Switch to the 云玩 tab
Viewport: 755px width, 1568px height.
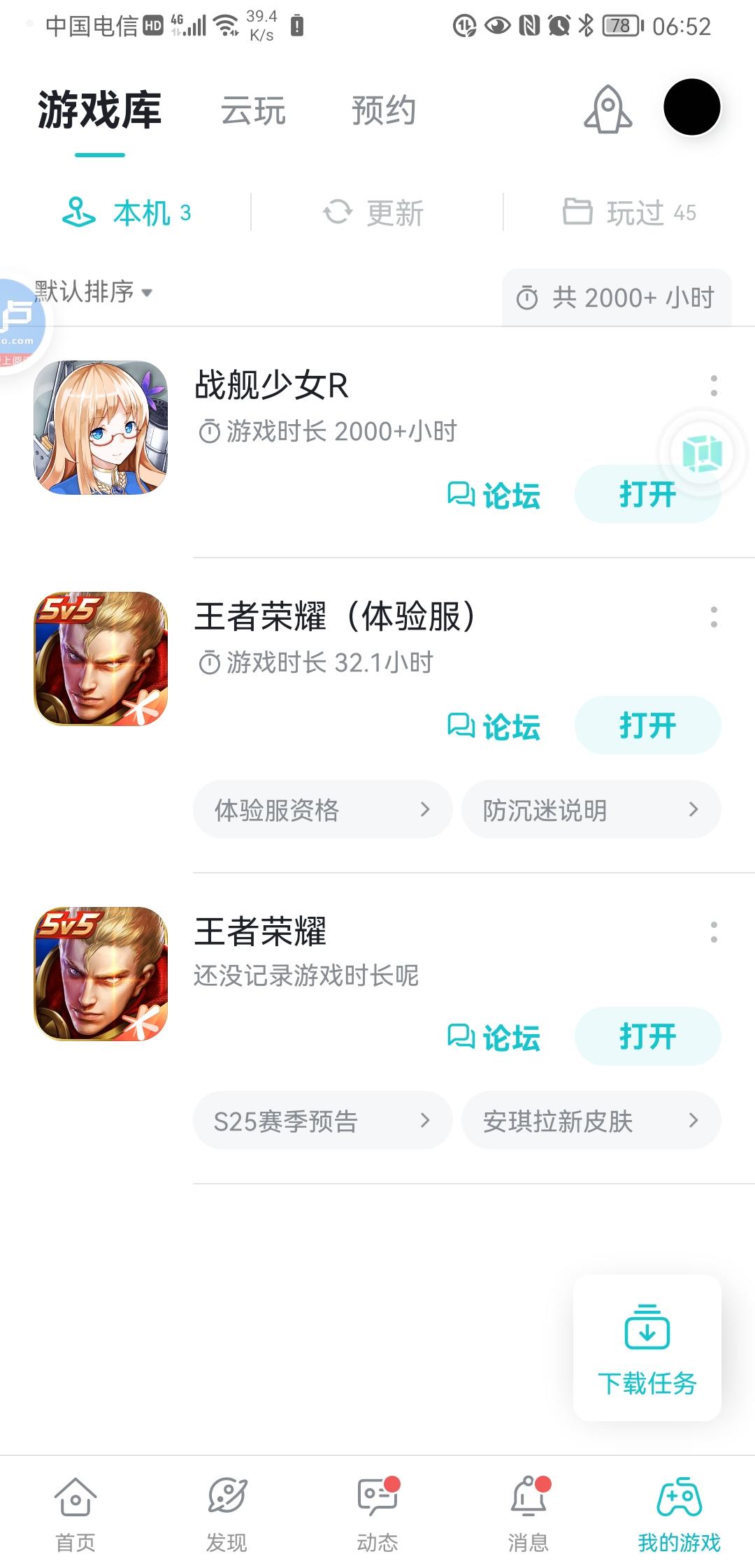pyautogui.click(x=253, y=110)
